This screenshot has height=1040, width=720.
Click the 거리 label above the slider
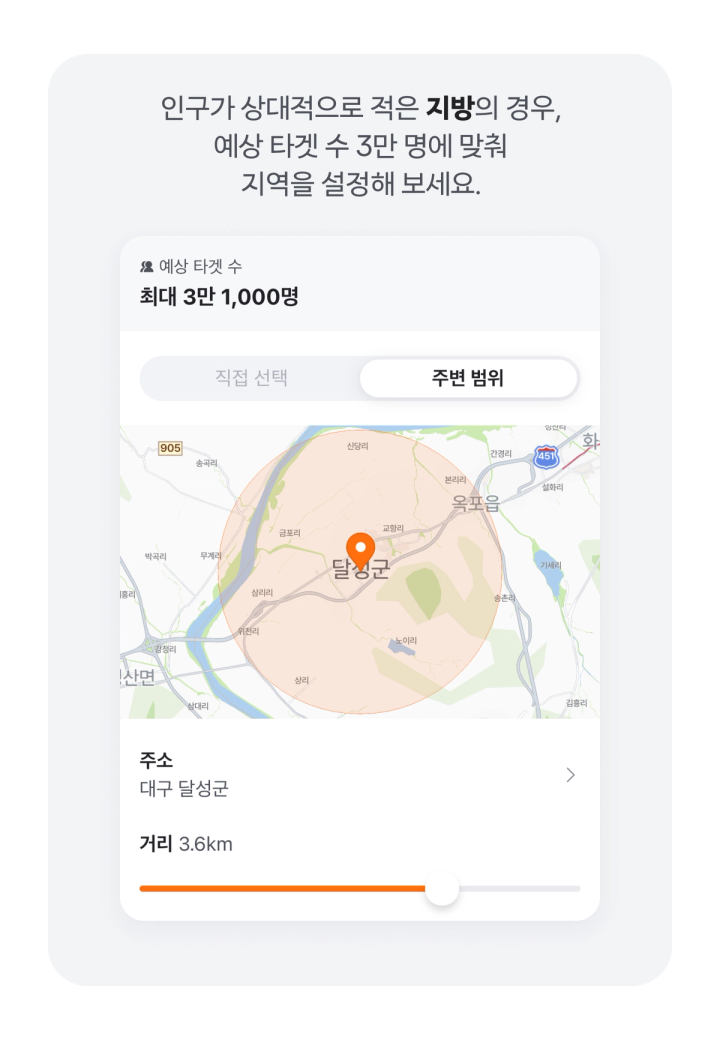coord(154,845)
